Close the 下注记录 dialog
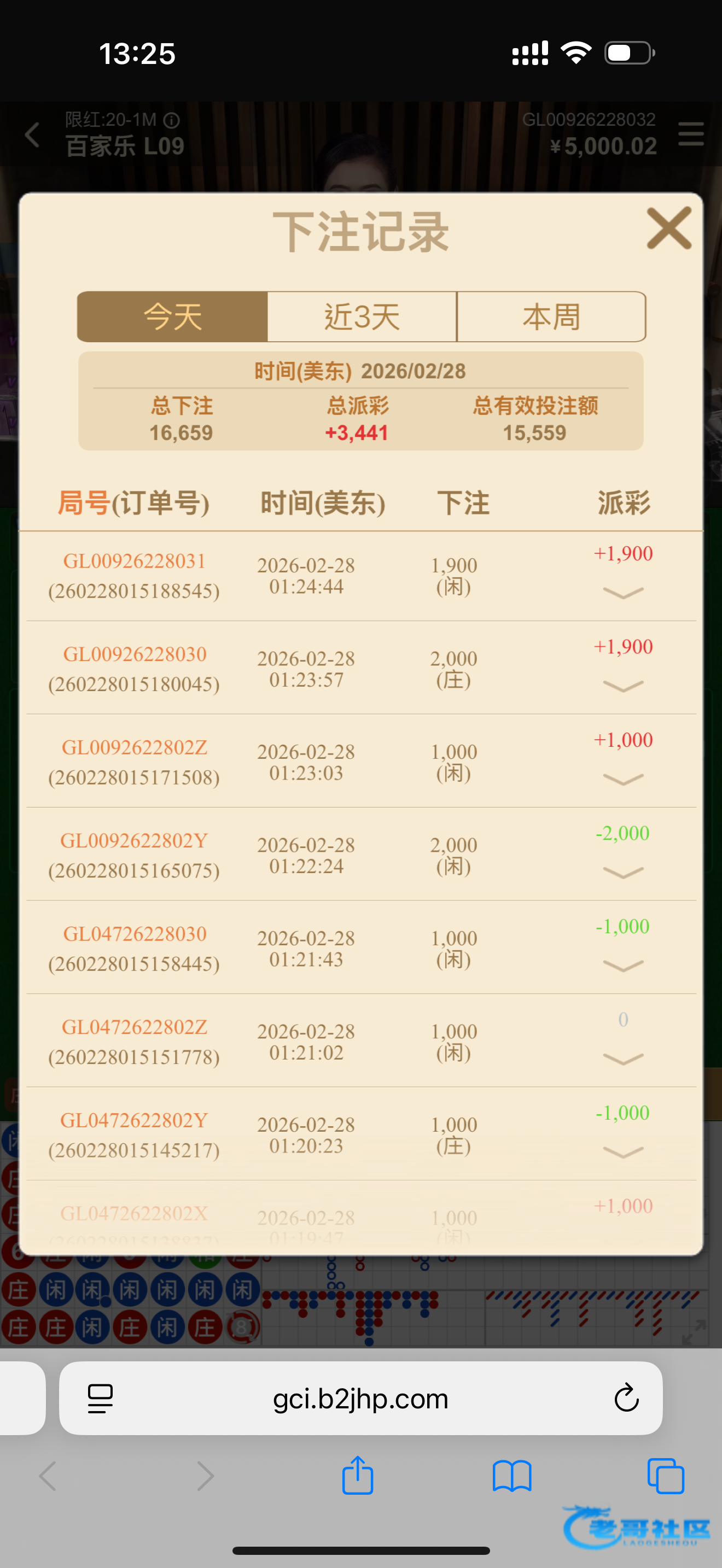The width and height of the screenshot is (722, 1568). [x=668, y=229]
